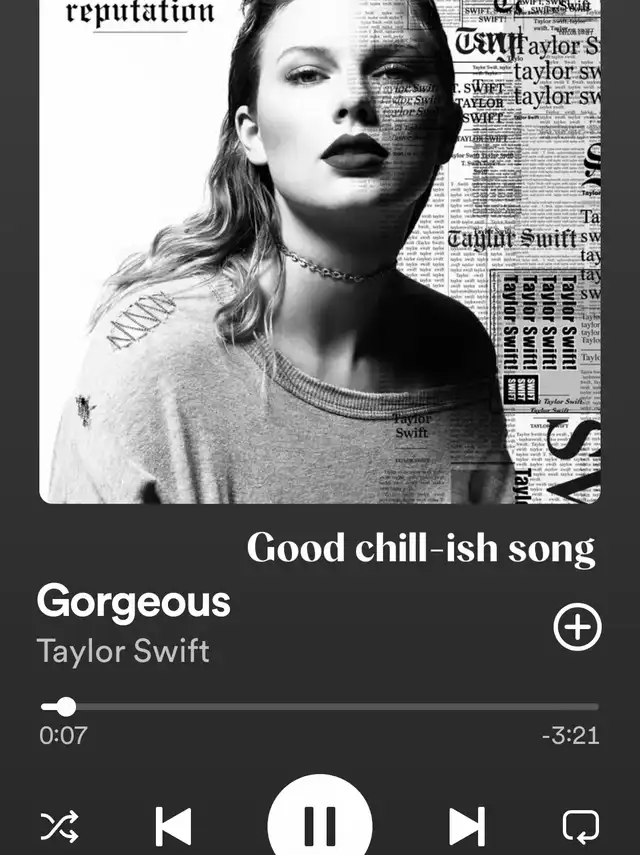Add Gorgeous to your library
The image size is (640, 855).
tap(577, 627)
